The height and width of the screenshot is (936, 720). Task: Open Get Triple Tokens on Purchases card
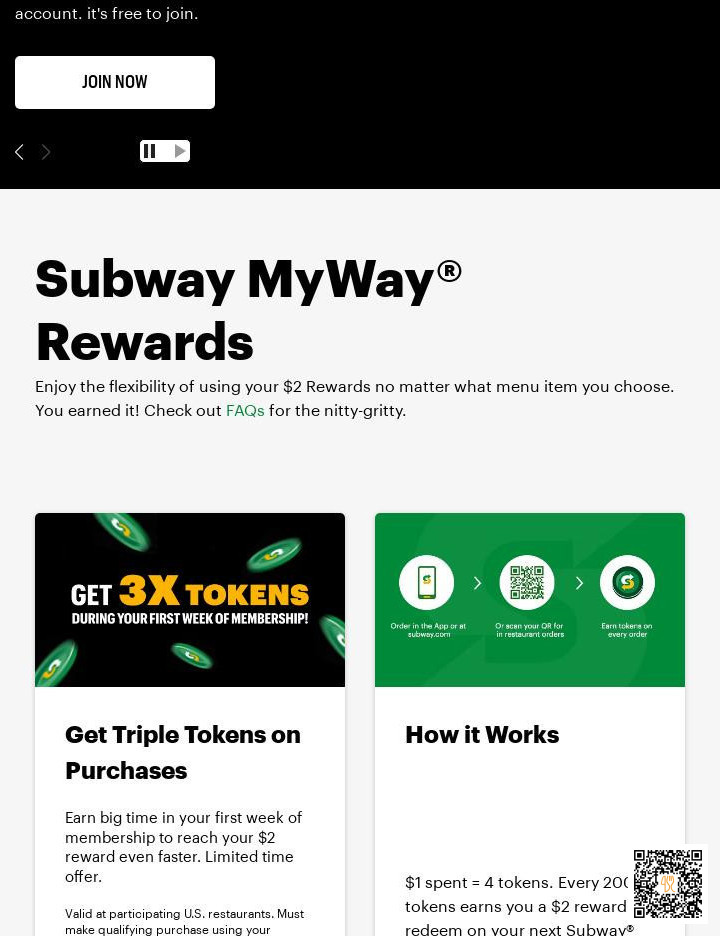[183, 752]
